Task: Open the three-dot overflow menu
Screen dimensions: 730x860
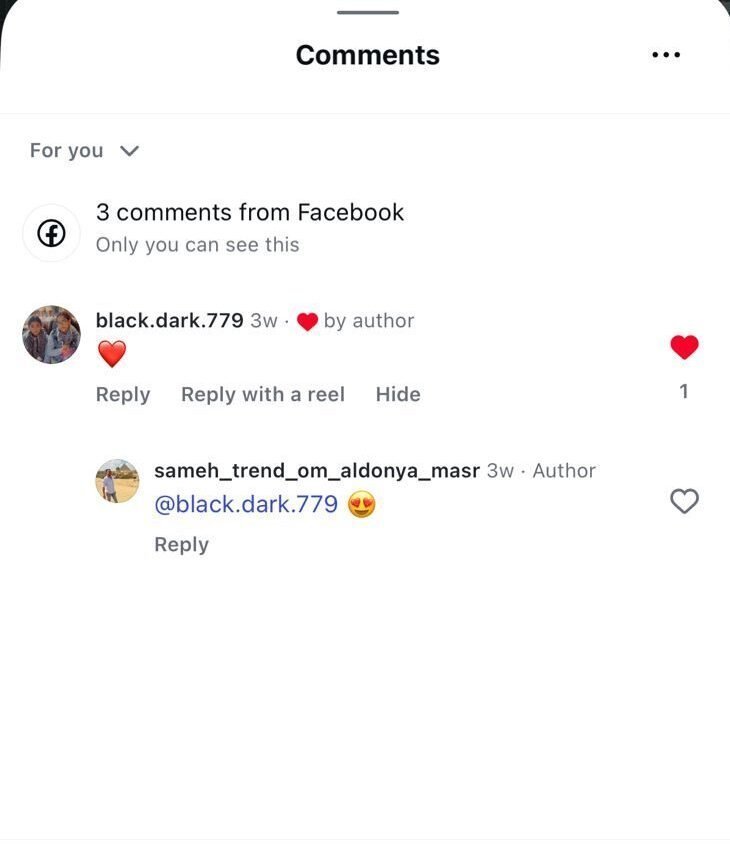Action: pyautogui.click(x=666, y=55)
